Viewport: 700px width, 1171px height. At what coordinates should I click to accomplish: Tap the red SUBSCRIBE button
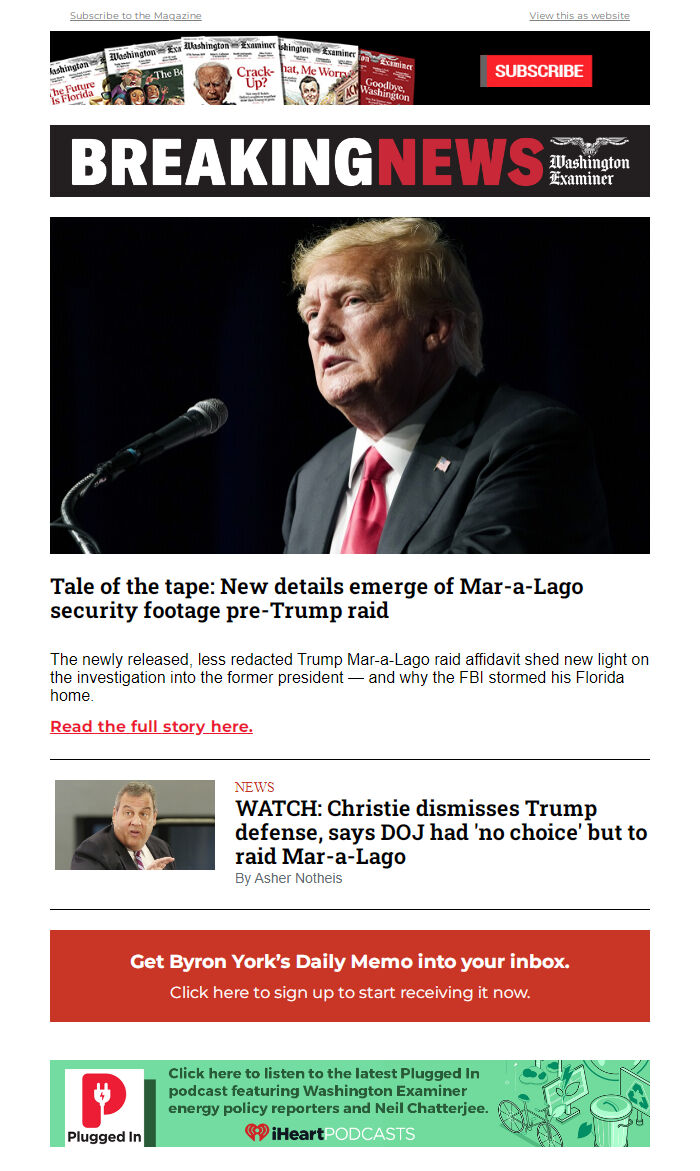[x=538, y=71]
